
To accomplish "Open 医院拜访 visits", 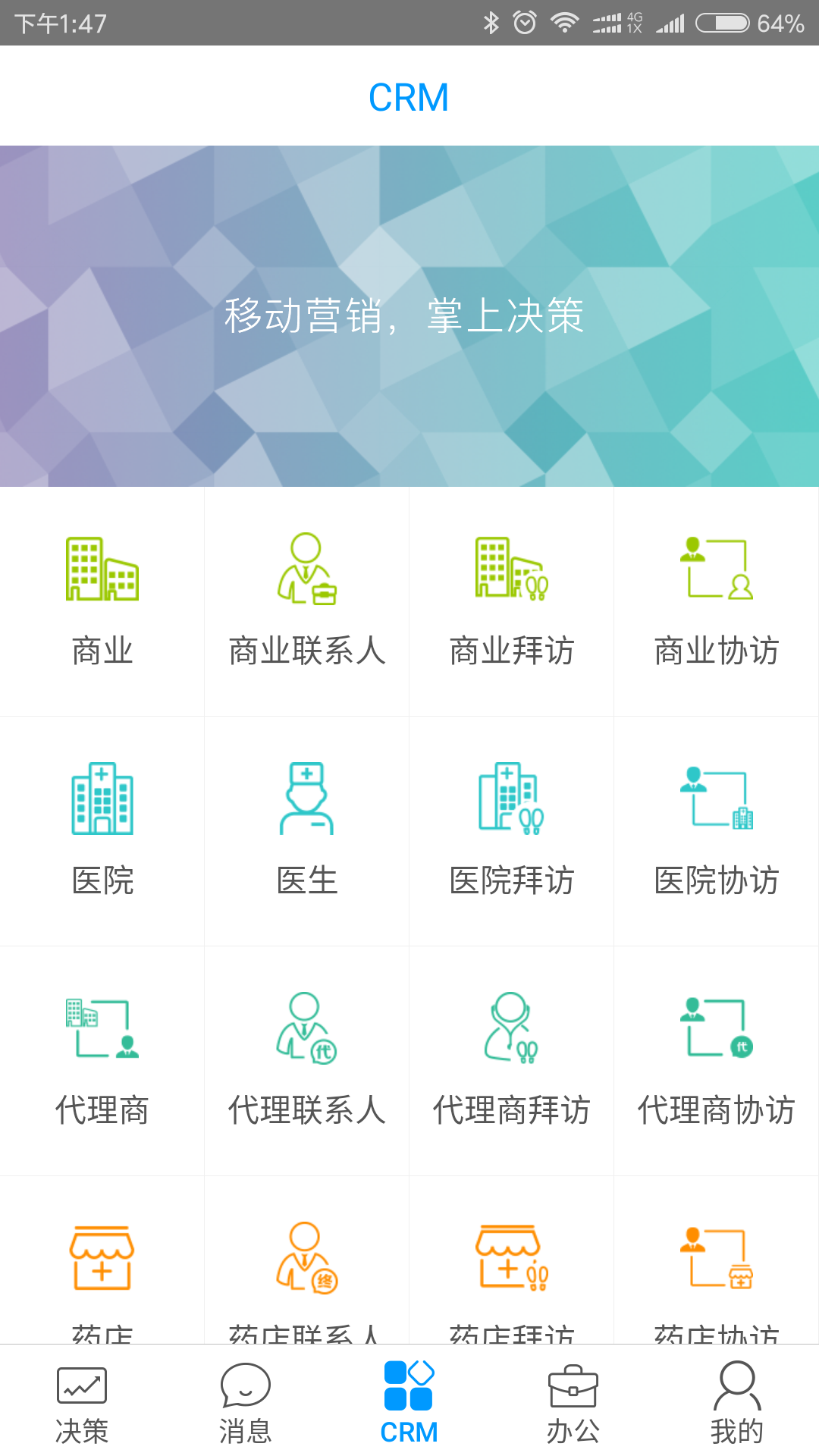I will tap(511, 830).
